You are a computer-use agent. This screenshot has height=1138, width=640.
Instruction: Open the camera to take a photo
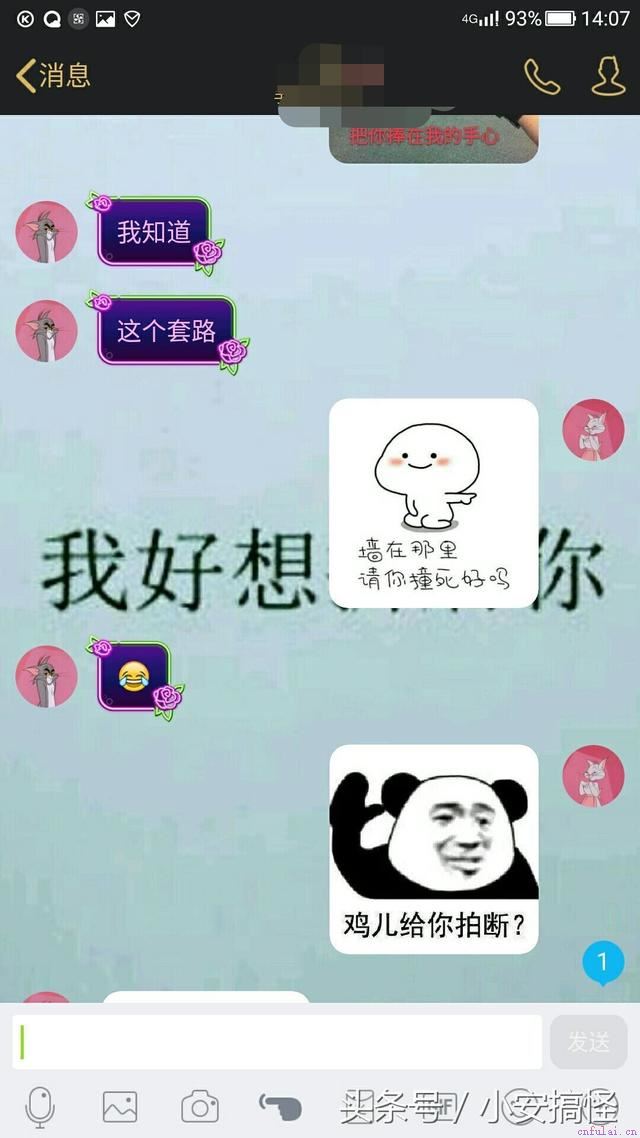tap(200, 1107)
